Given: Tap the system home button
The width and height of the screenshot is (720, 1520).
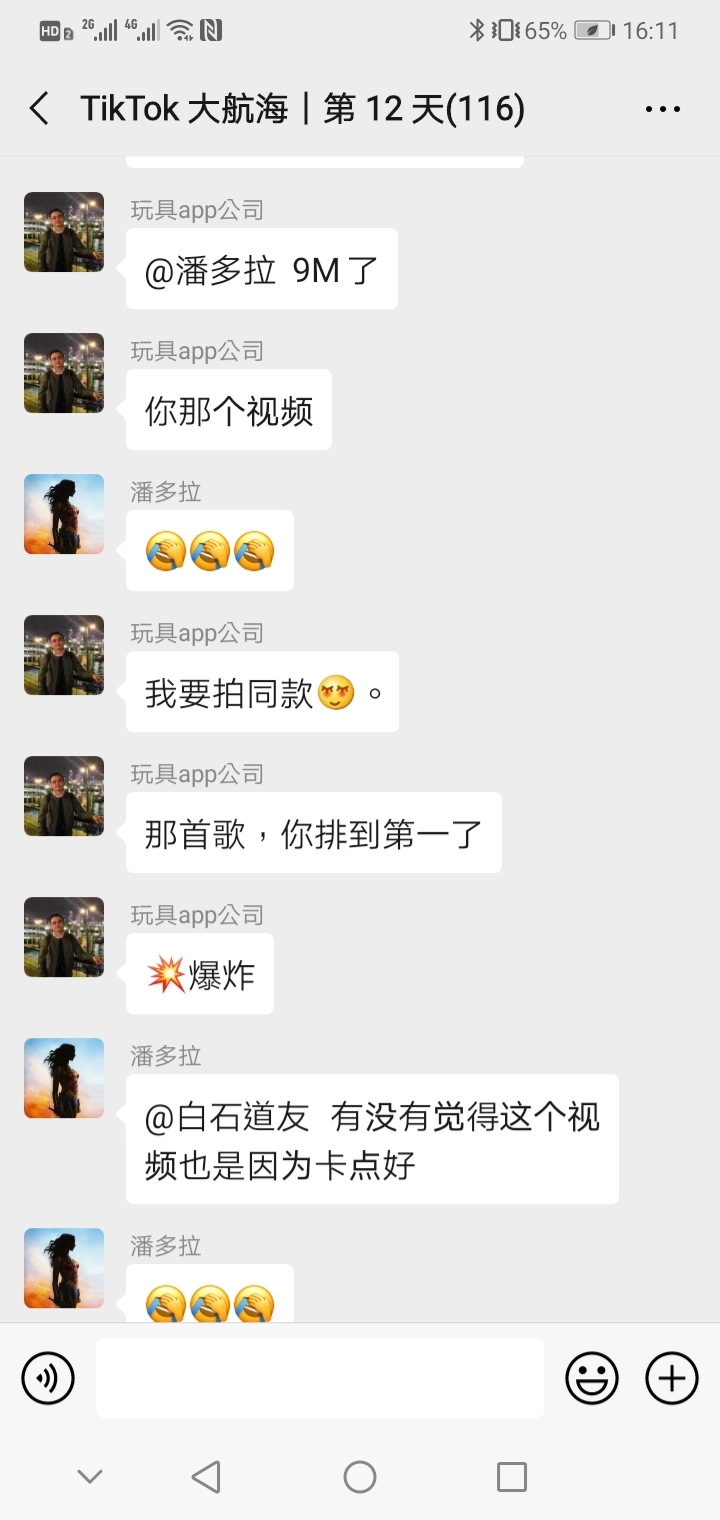Looking at the screenshot, I should coord(360,1476).
